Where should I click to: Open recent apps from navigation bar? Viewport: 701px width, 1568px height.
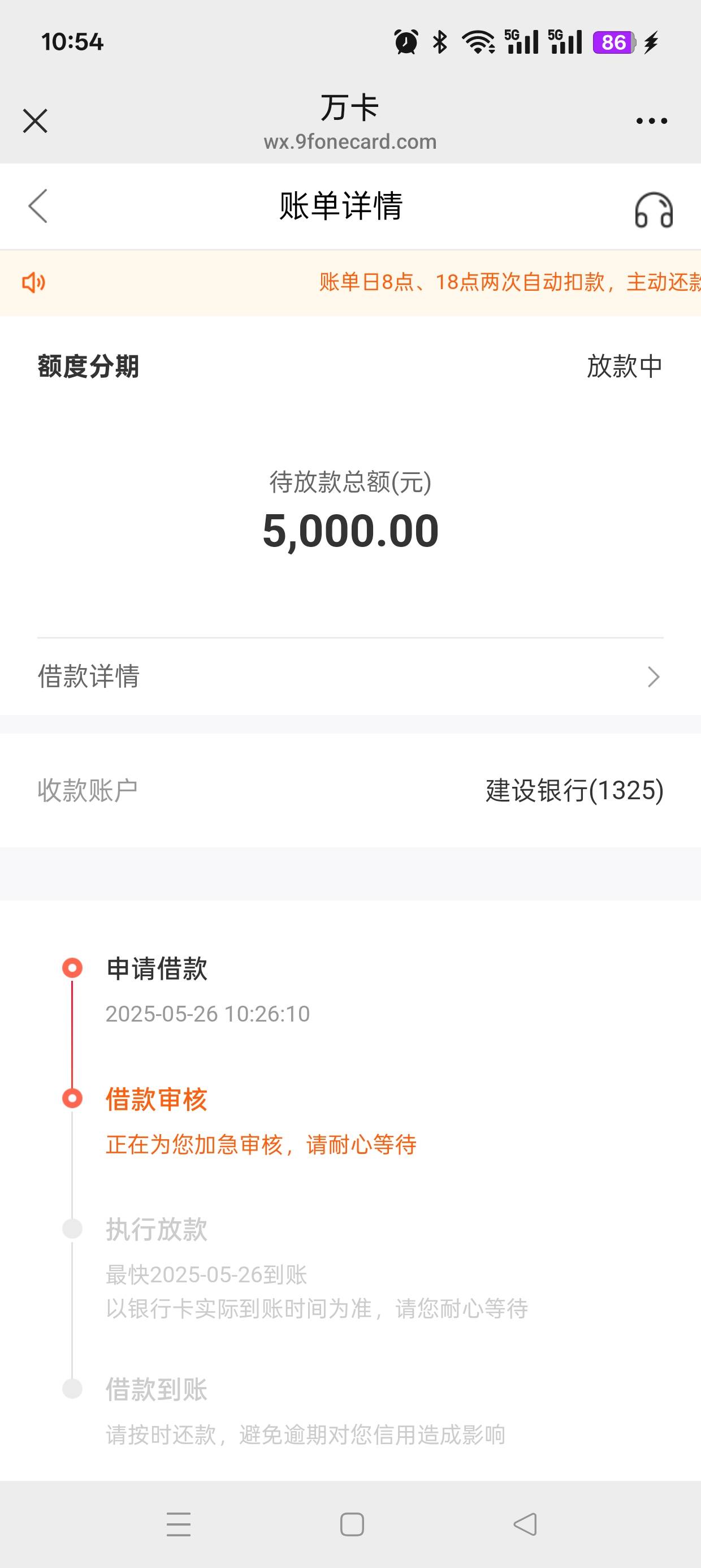pos(178,1524)
